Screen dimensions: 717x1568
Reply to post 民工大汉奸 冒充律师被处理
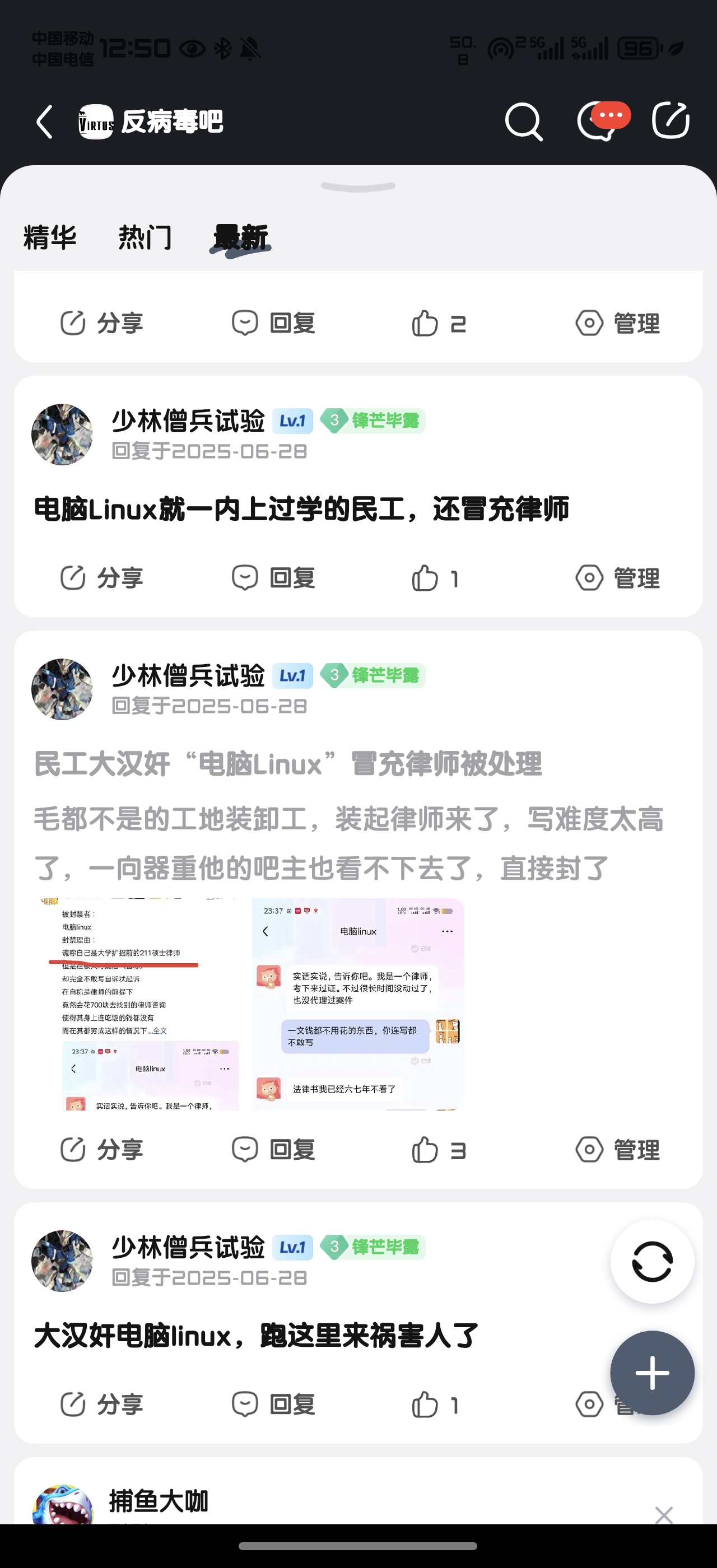click(x=274, y=1150)
